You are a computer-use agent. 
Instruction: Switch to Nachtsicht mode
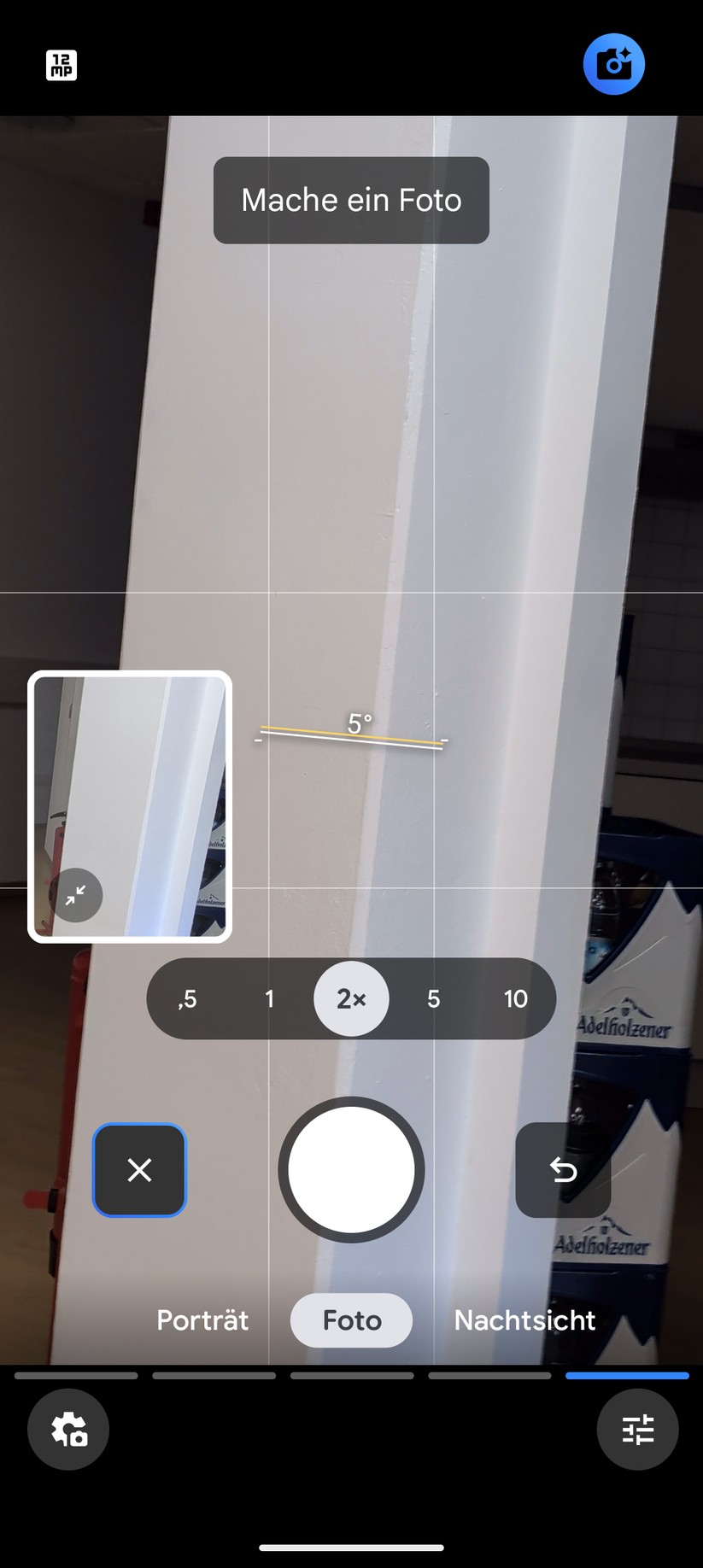tap(524, 1319)
